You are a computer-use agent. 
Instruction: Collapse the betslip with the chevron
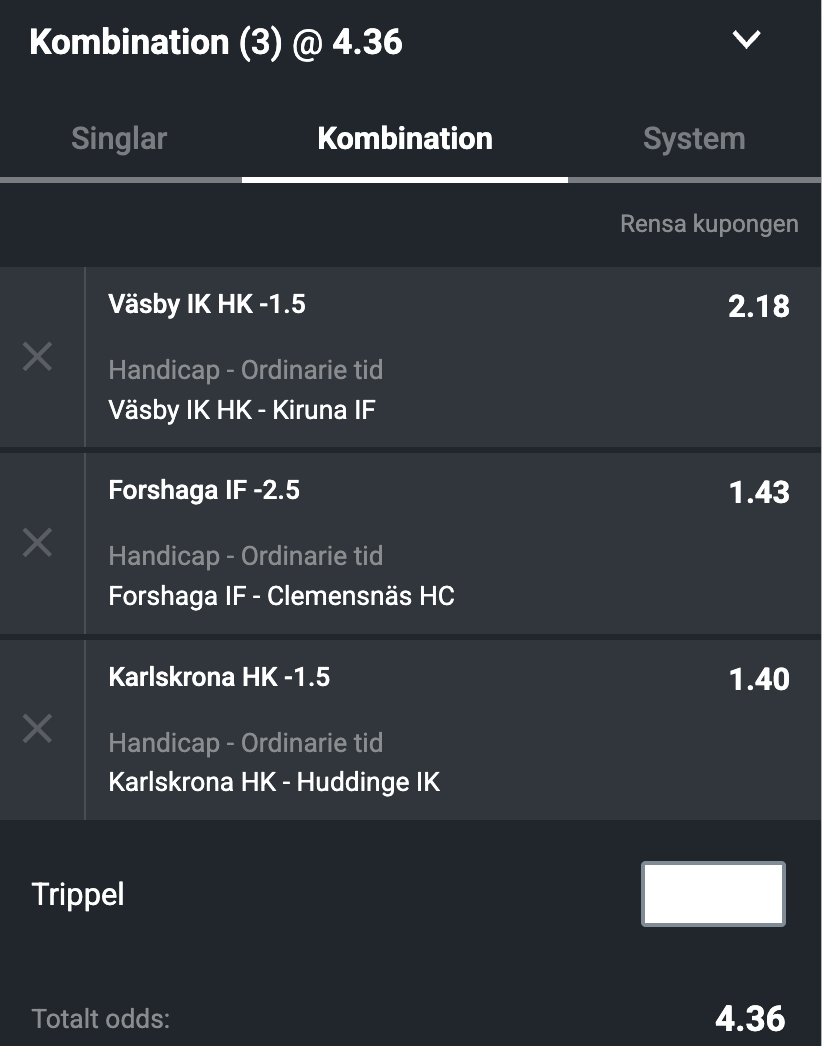[746, 40]
